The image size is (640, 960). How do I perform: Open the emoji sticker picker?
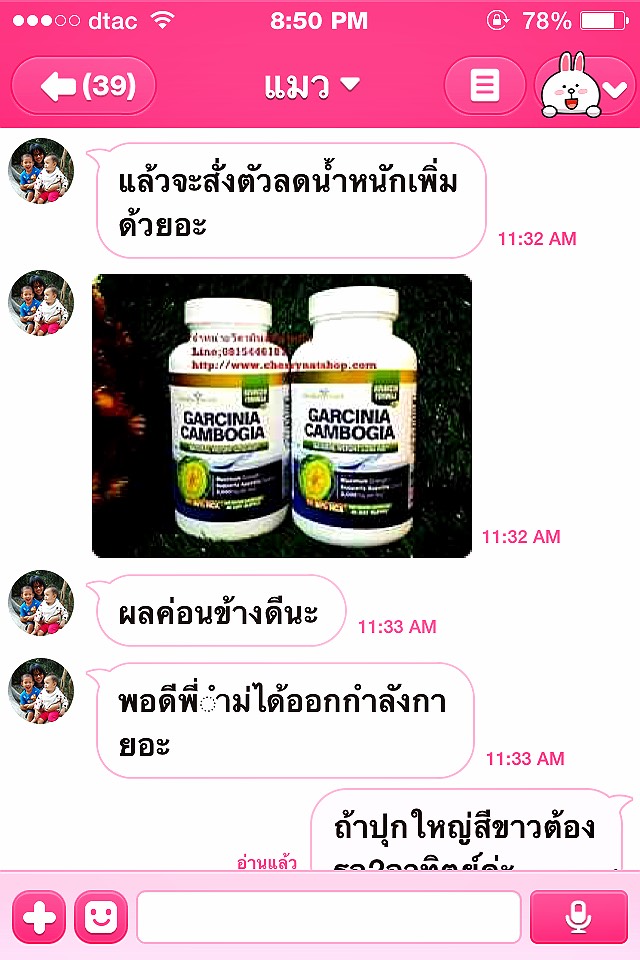101,916
